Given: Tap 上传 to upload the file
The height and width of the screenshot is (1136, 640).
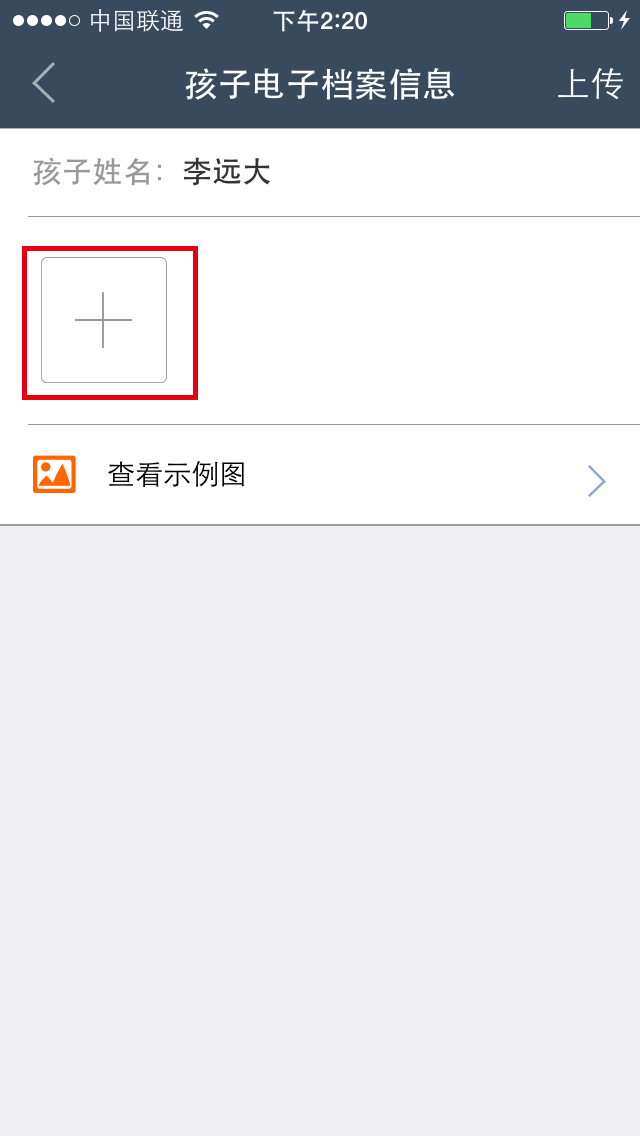Looking at the screenshot, I should click(x=590, y=84).
